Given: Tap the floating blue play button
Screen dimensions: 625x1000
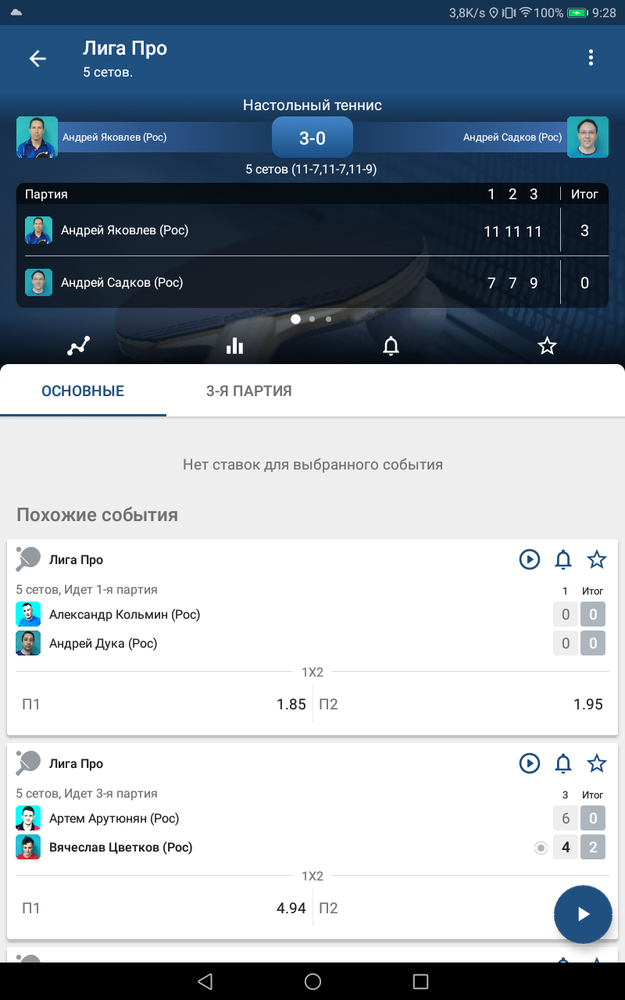Looking at the screenshot, I should 583,914.
